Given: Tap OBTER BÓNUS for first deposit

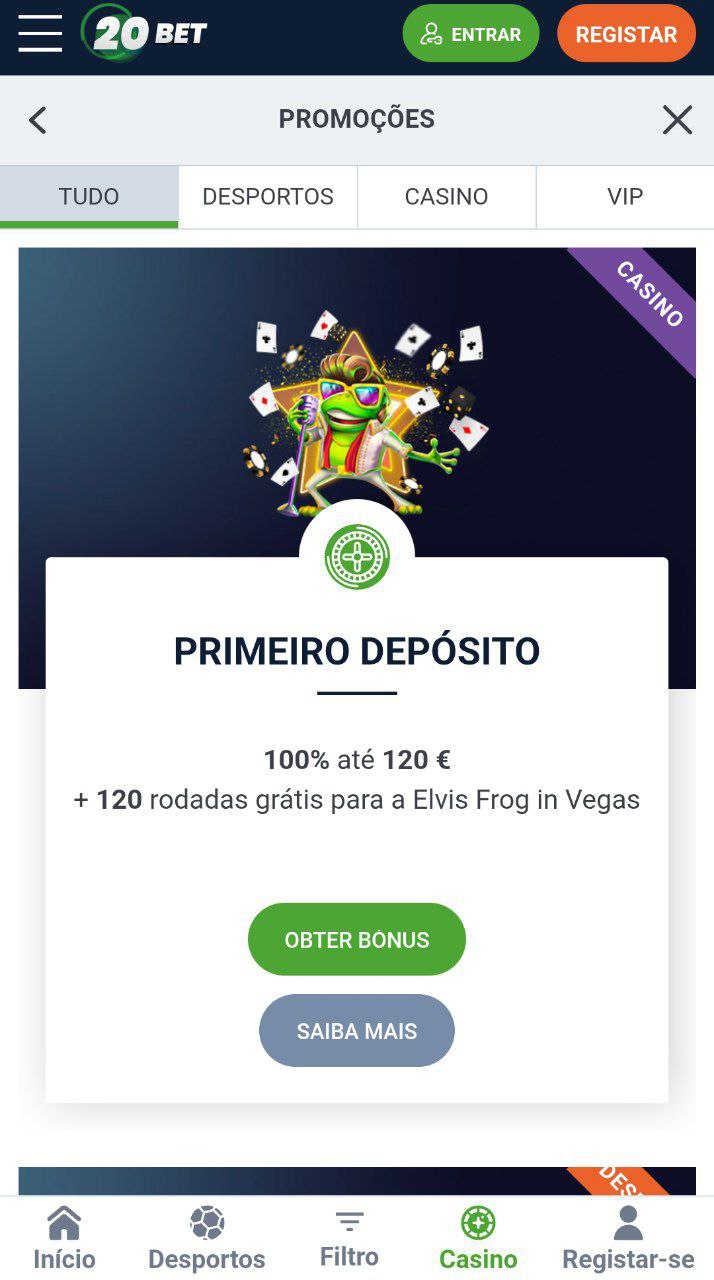Looking at the screenshot, I should pyautogui.click(x=357, y=939).
